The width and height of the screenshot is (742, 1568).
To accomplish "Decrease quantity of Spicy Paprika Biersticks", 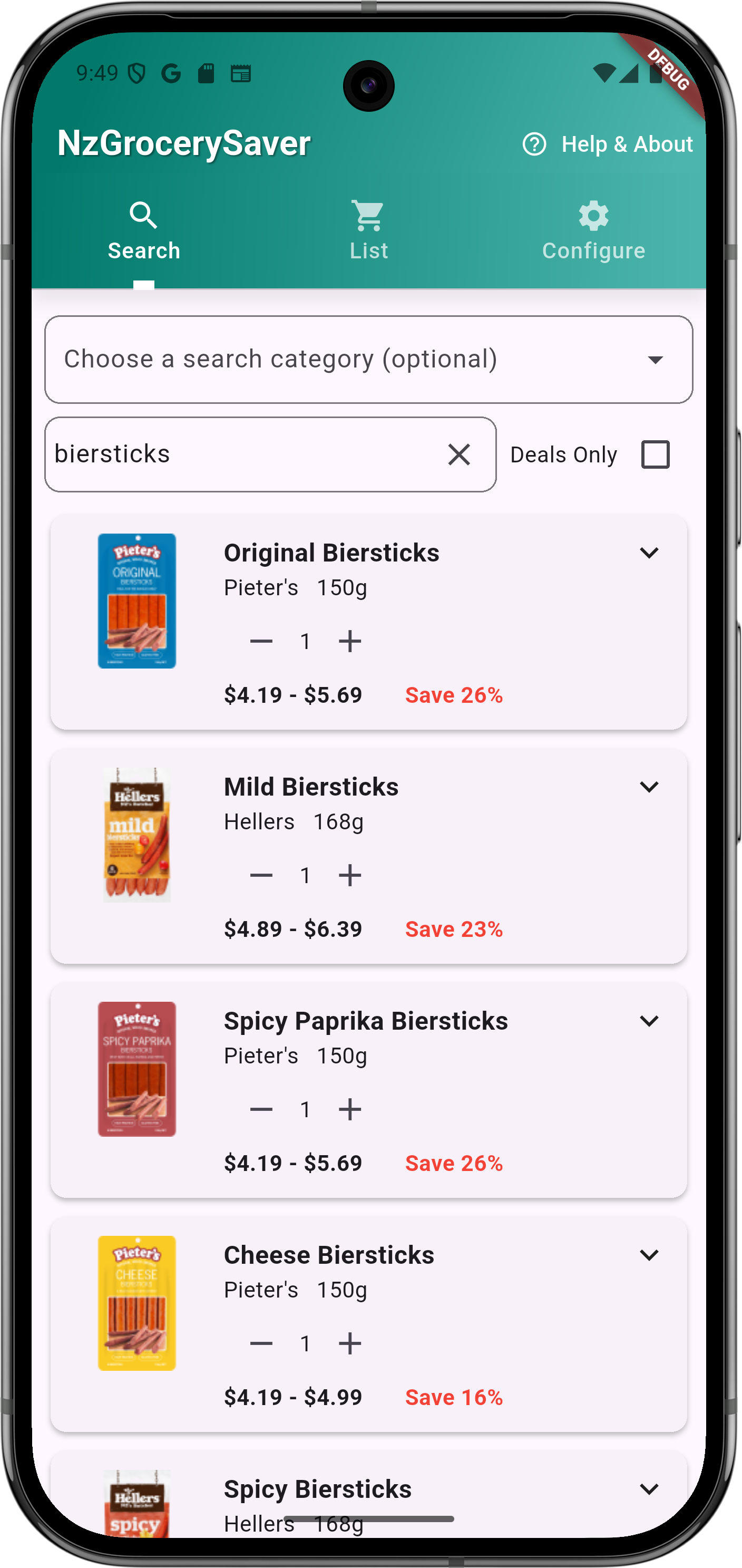I will 260,1109.
